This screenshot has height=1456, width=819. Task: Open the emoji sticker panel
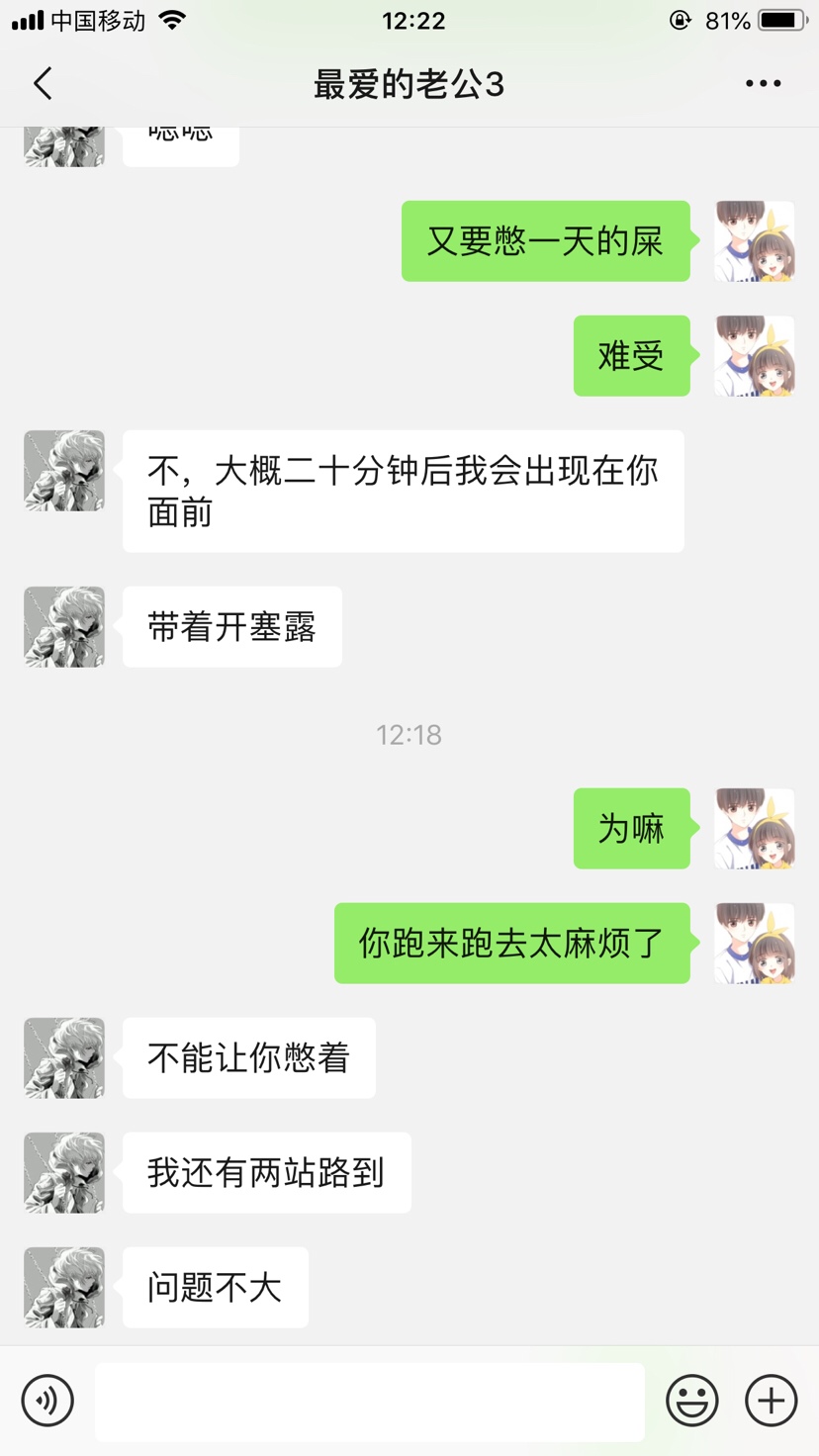click(x=692, y=1401)
